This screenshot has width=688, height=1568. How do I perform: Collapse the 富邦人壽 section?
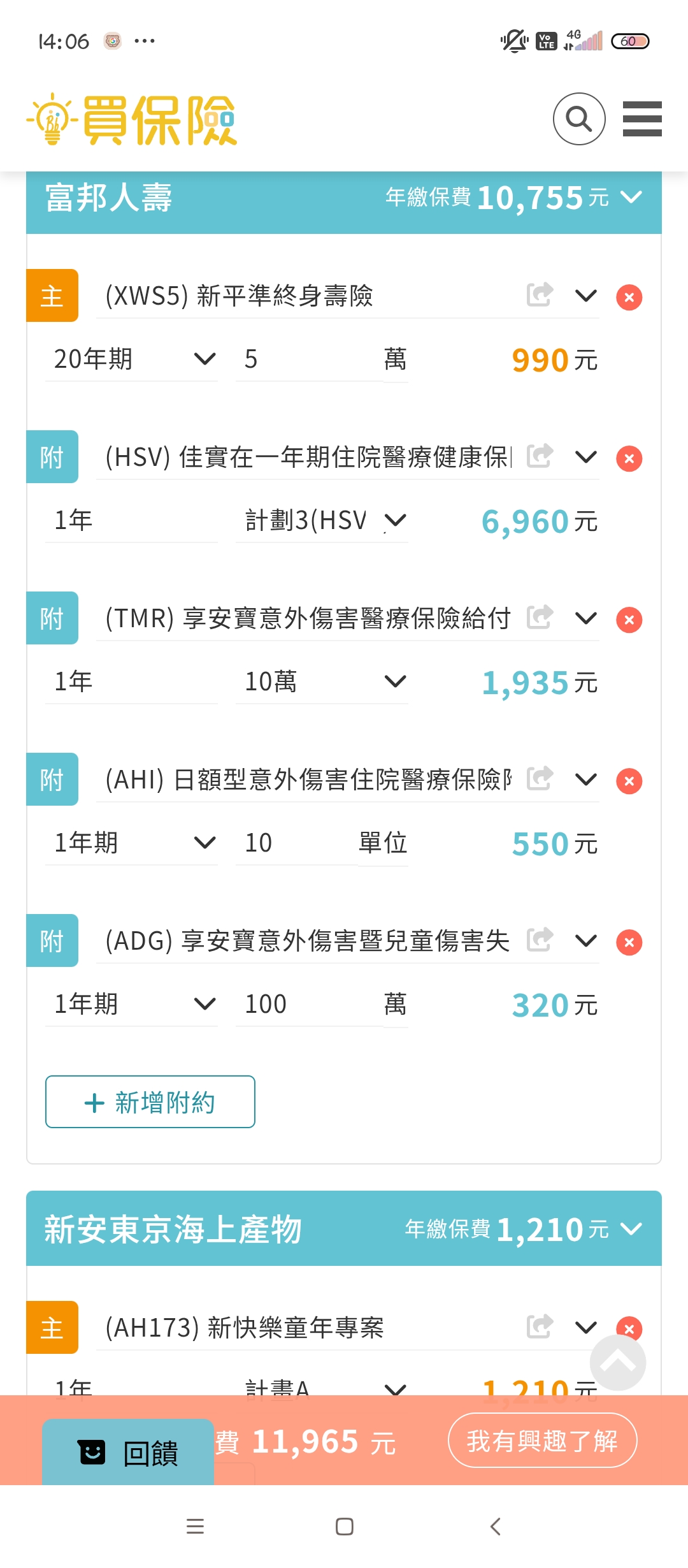pos(631,197)
